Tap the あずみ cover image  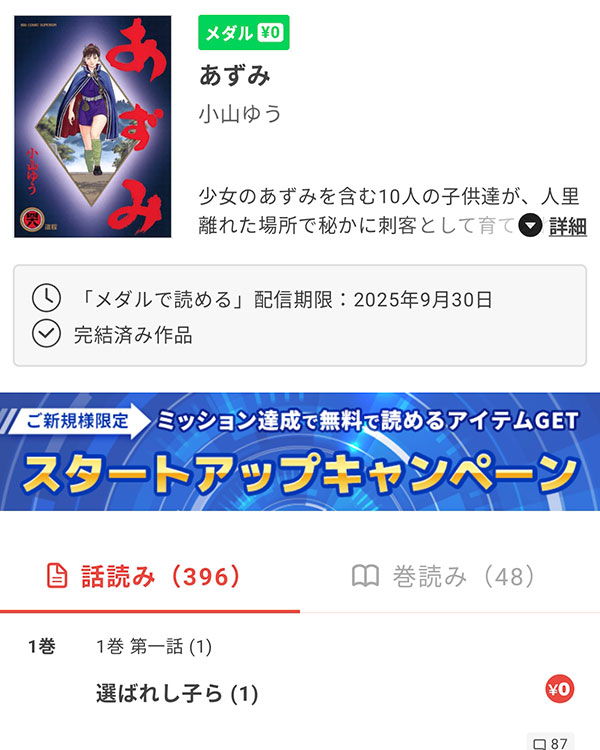point(93,126)
